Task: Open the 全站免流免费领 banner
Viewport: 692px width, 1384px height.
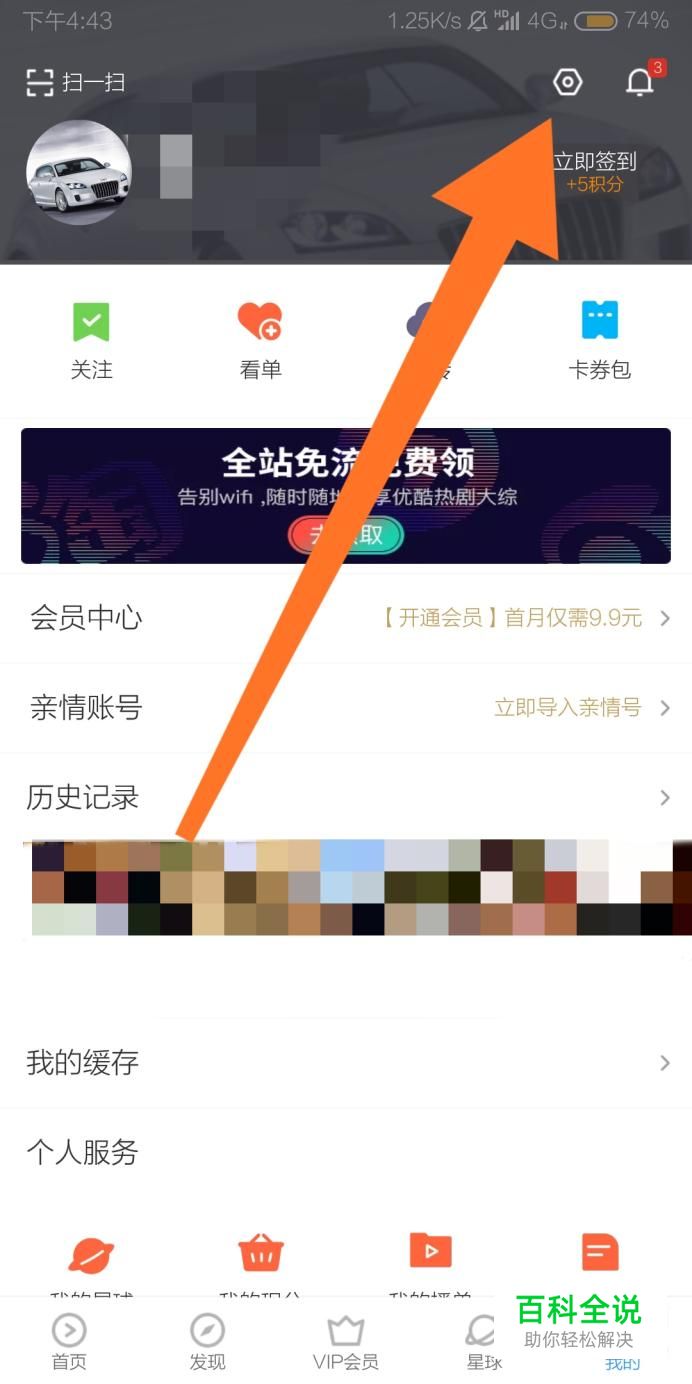Action: pos(346,496)
